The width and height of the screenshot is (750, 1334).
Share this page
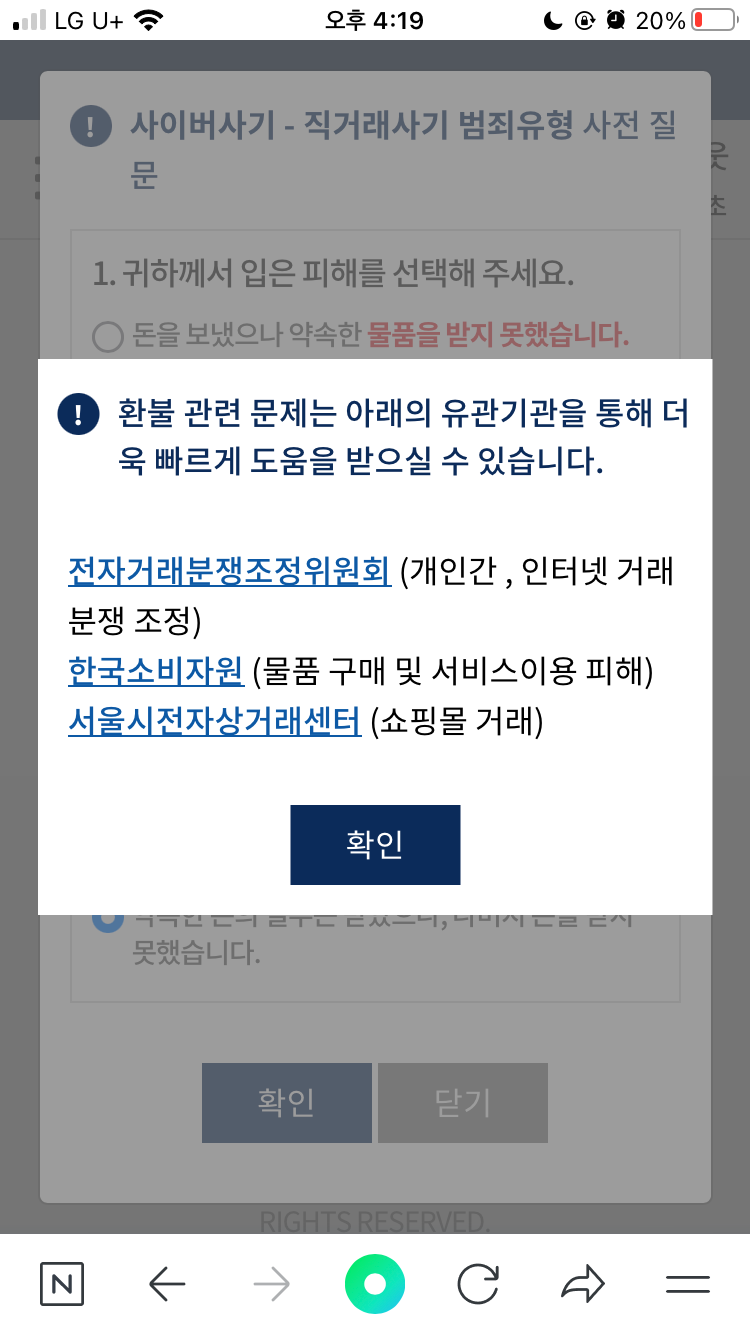582,1284
